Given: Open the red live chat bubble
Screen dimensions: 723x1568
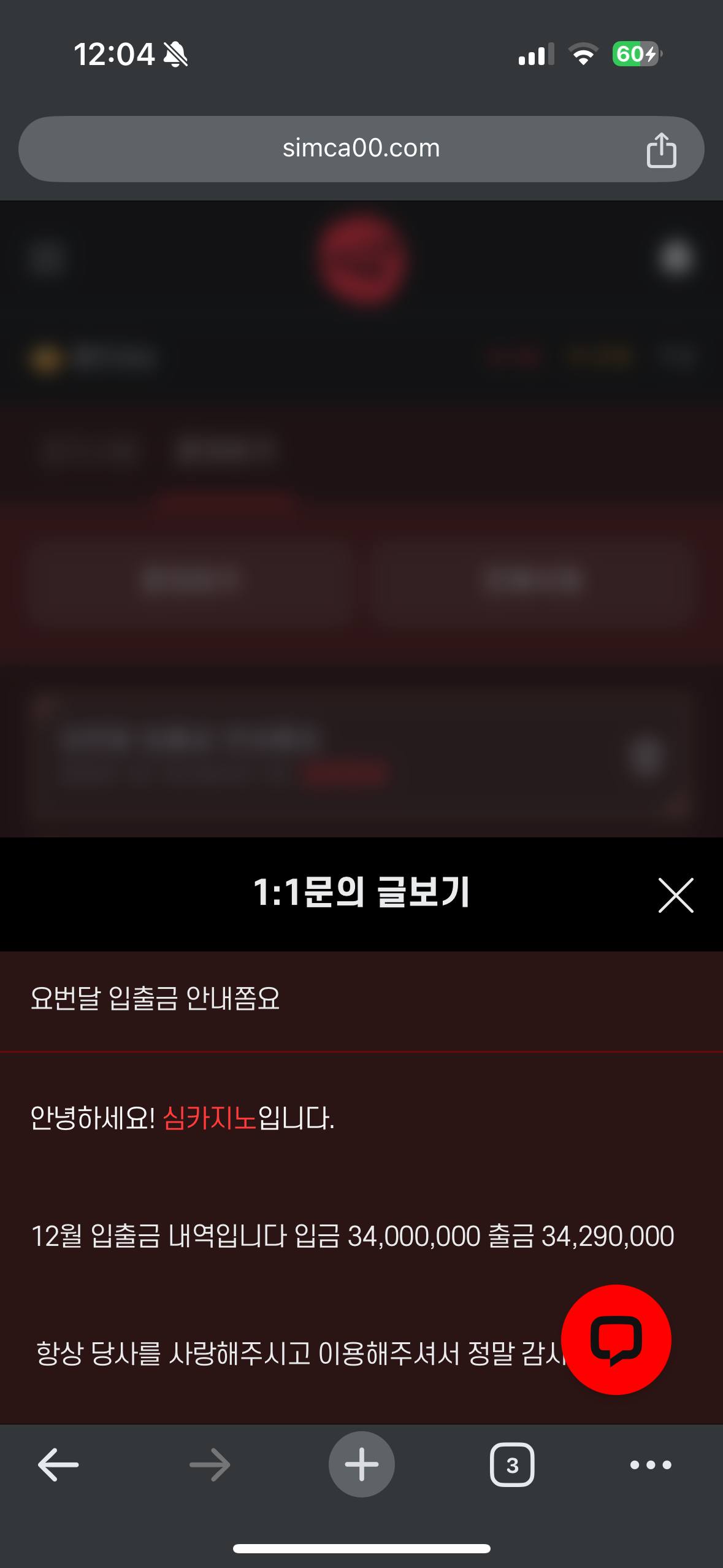Looking at the screenshot, I should click(616, 1339).
